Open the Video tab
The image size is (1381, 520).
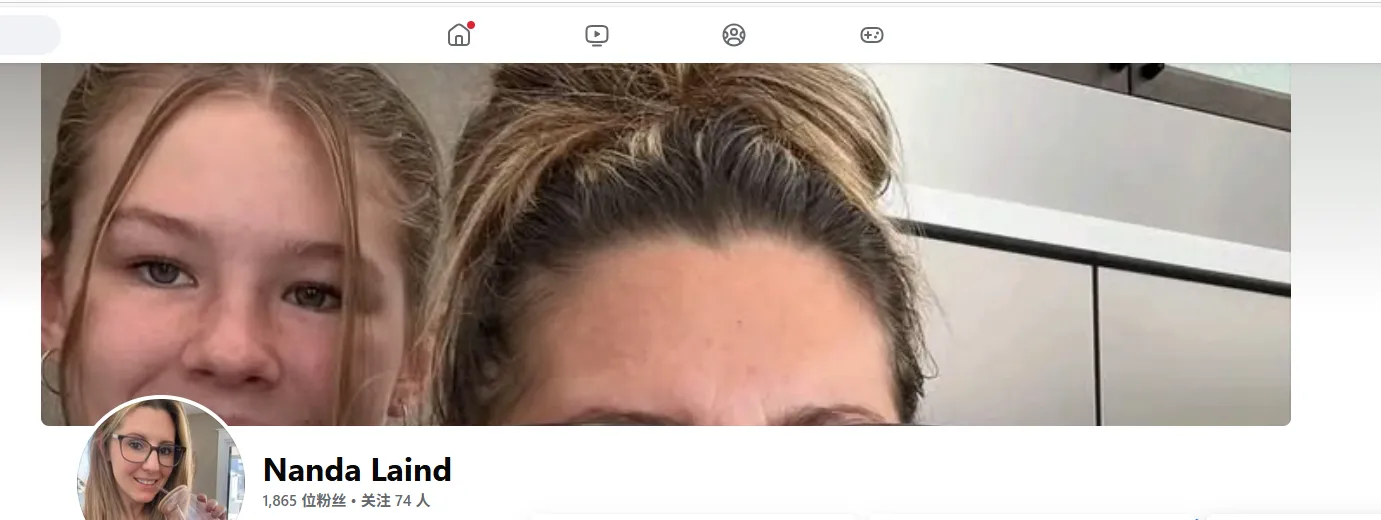click(596, 35)
